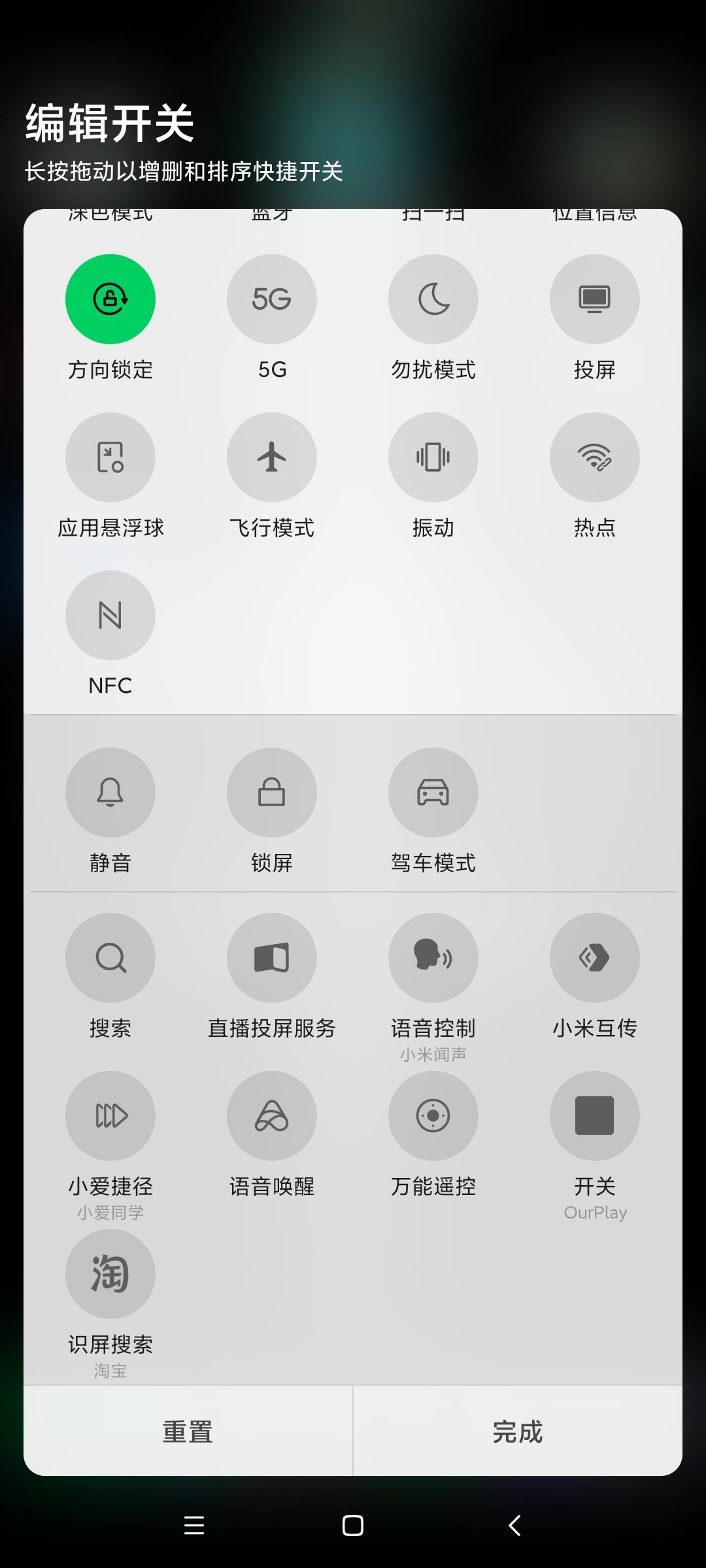Select the 搜索 magnifier tile
The height and width of the screenshot is (1568, 706).
[110, 958]
